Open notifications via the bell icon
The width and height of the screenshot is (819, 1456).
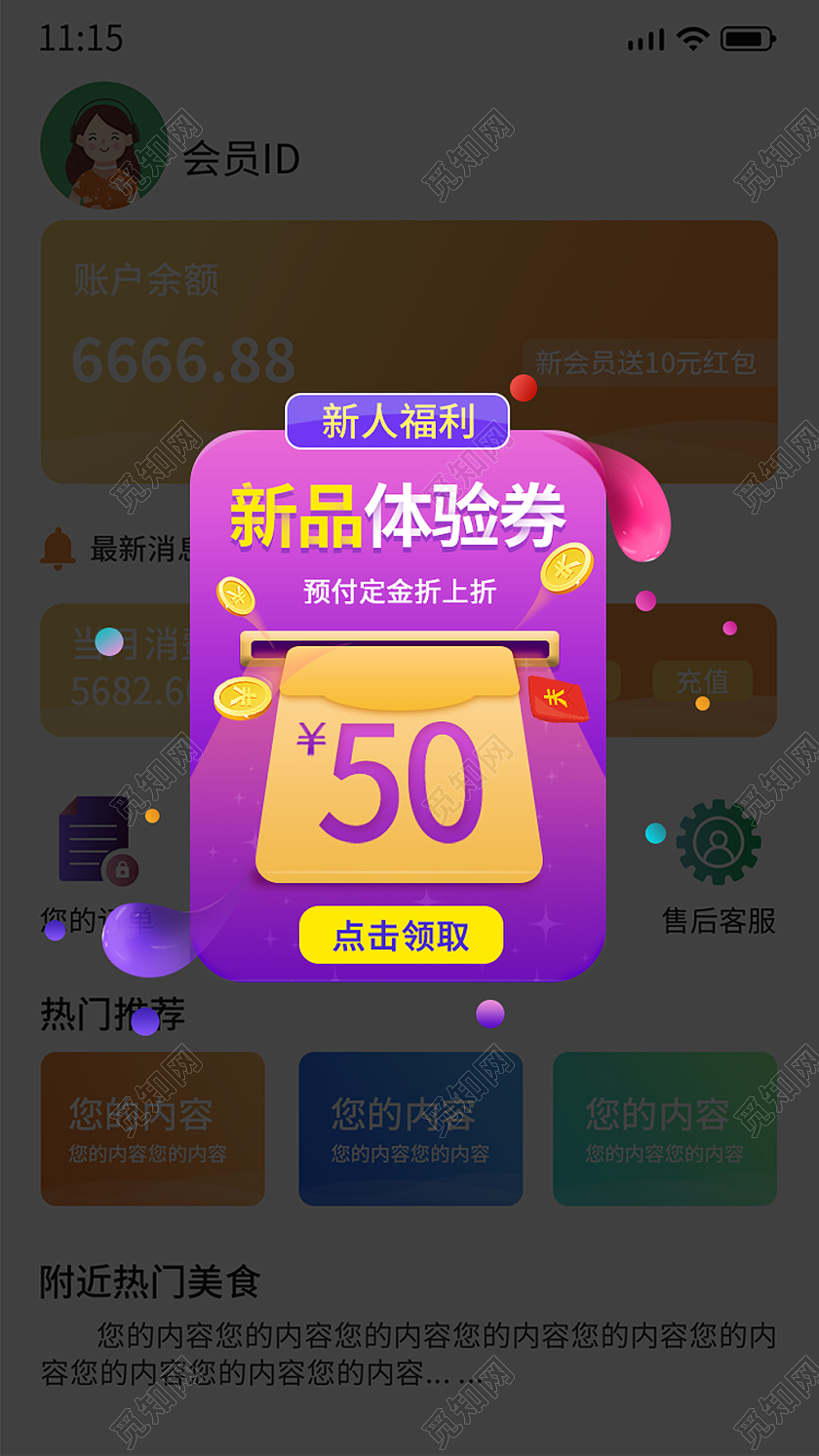click(x=58, y=547)
